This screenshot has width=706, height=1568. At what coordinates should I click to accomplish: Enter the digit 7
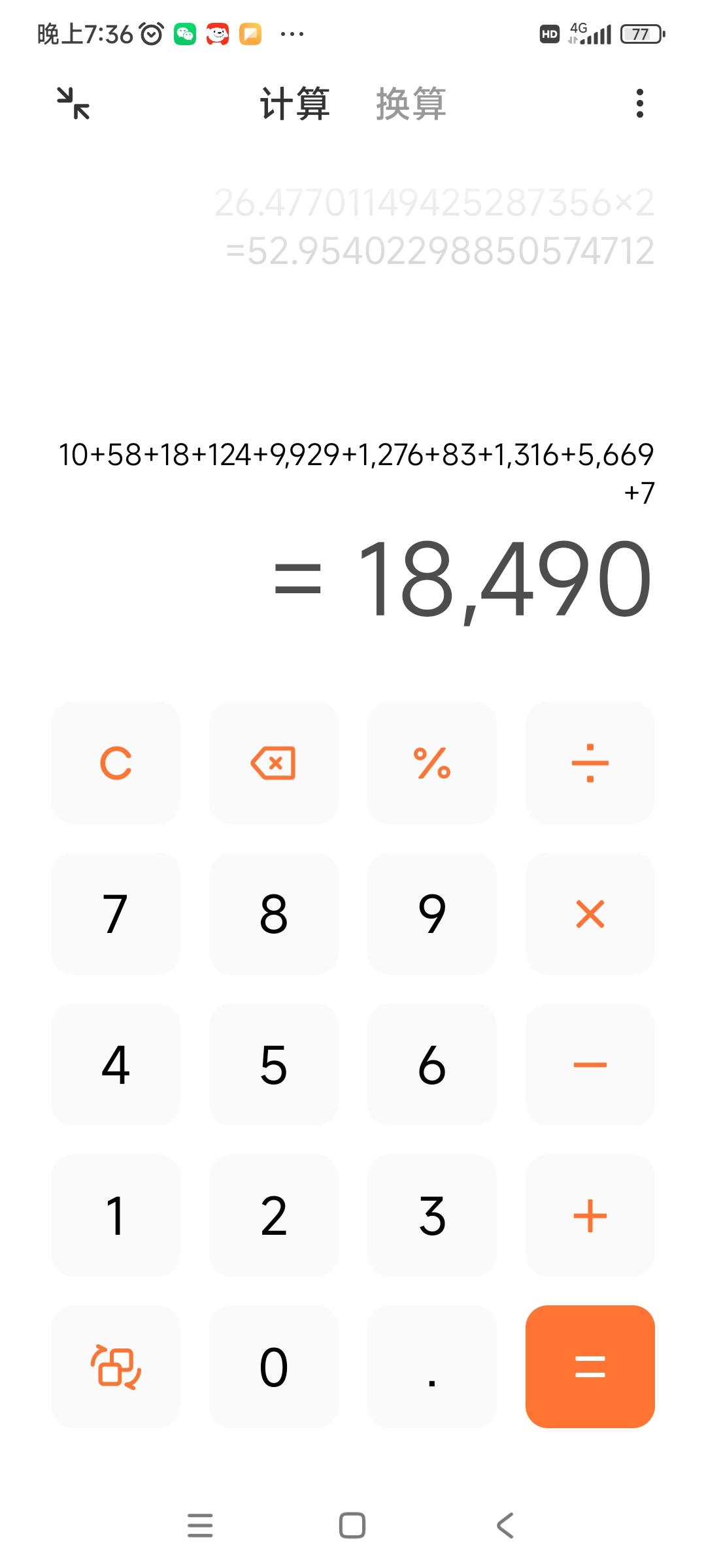[x=116, y=913]
